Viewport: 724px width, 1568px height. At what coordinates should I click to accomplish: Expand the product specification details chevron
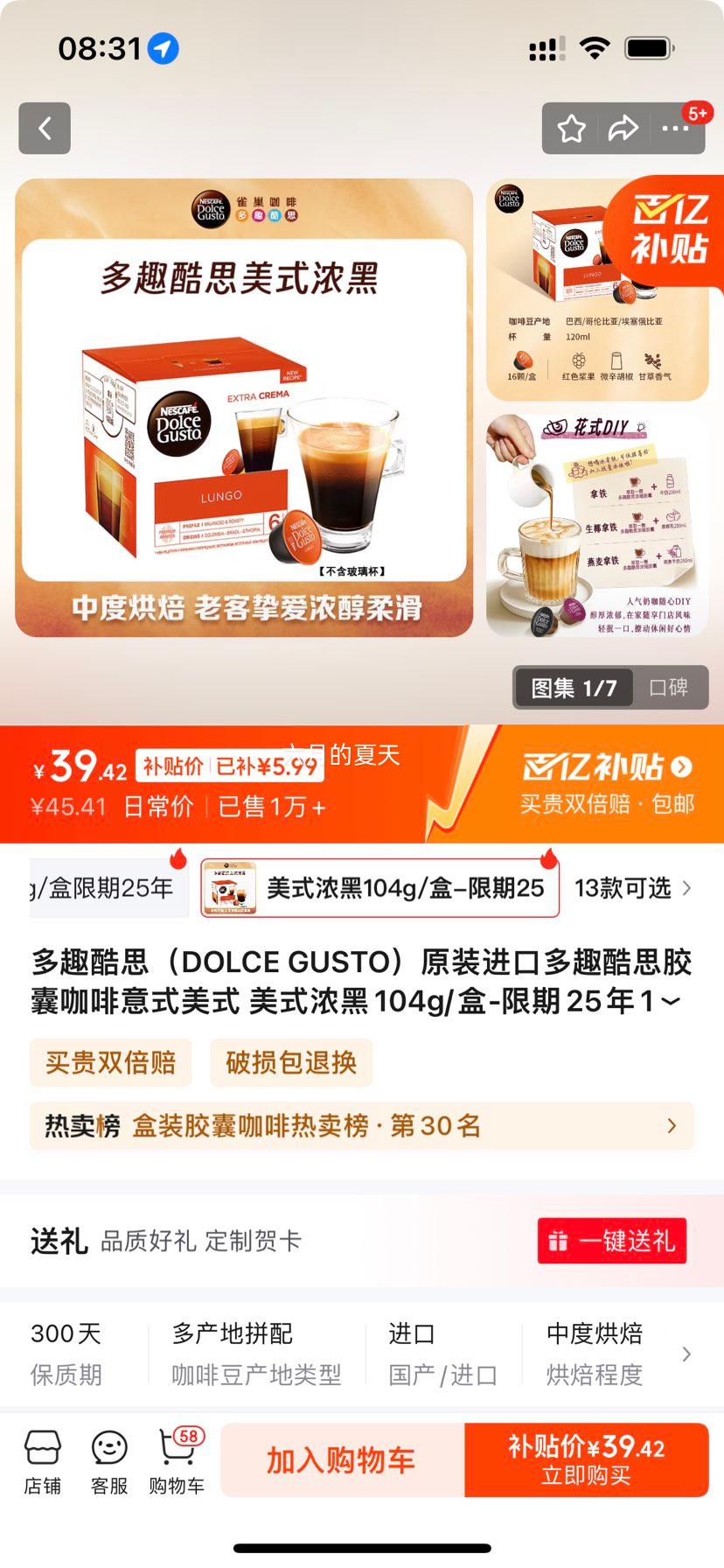click(687, 1353)
